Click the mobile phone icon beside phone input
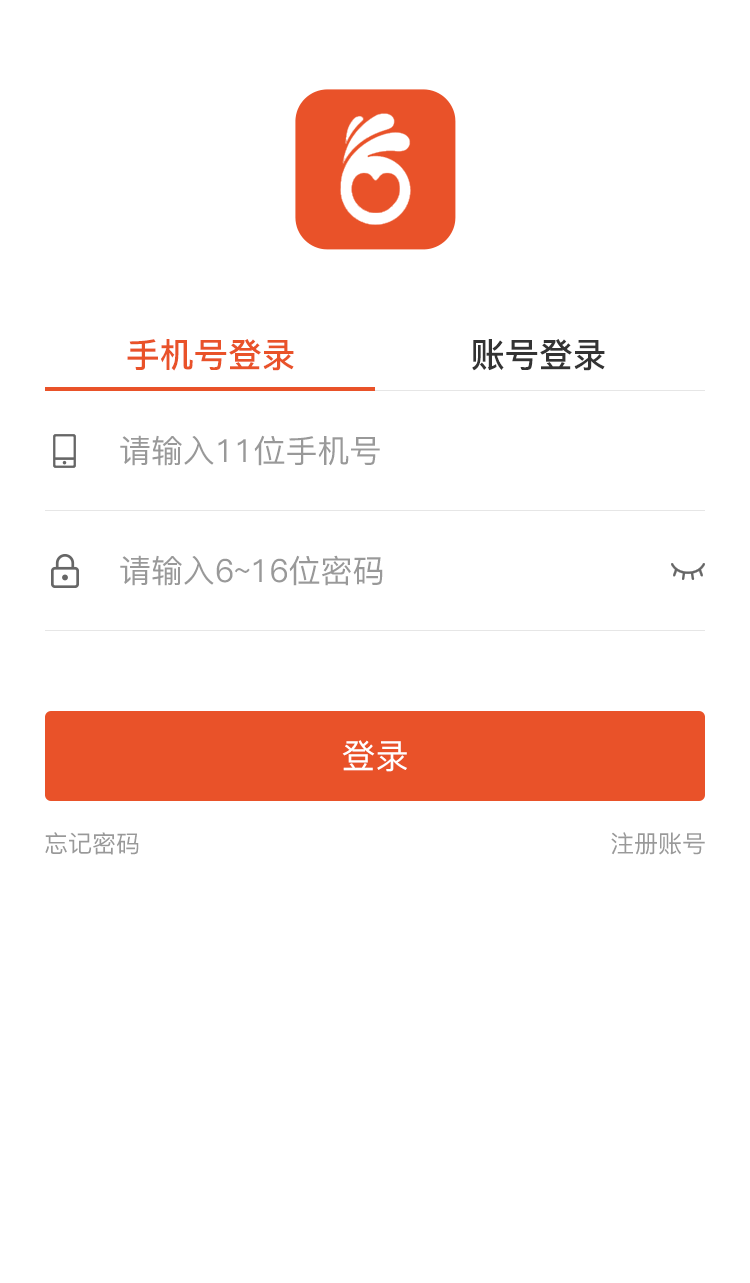Image resolution: width=750 pixels, height=1283 pixels. point(65,451)
